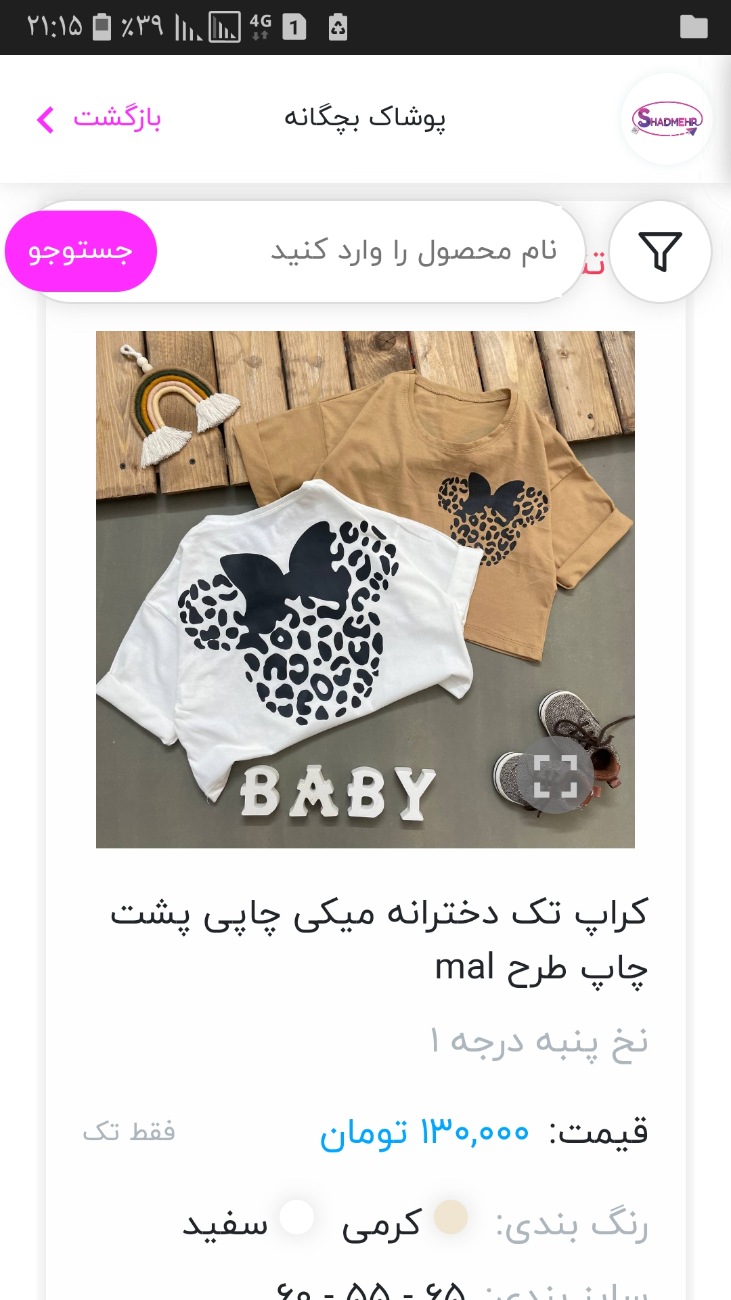Open the Mickey crop top product image
Viewport: 731px width, 1300px height.
[365, 589]
